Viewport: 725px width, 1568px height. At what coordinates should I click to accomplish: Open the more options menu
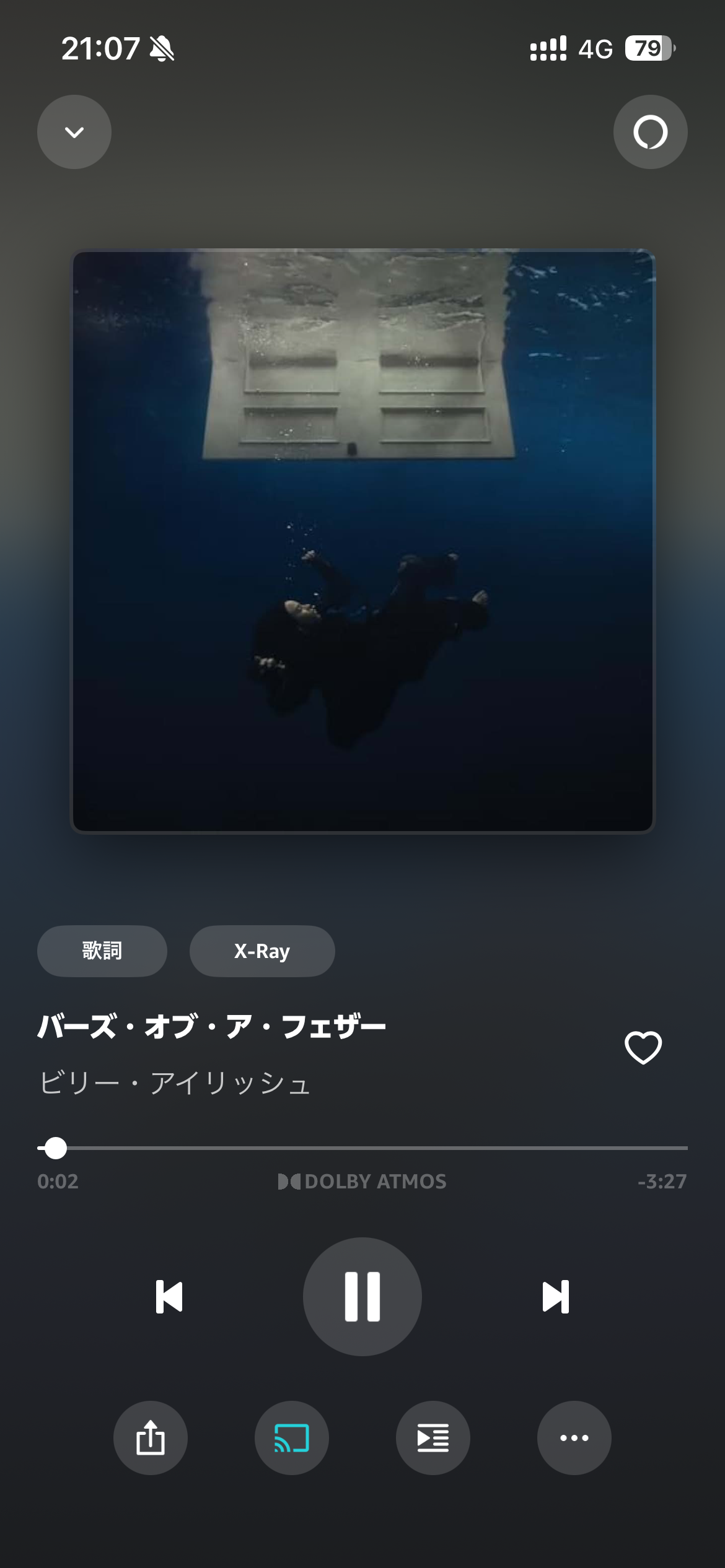coord(574,1437)
